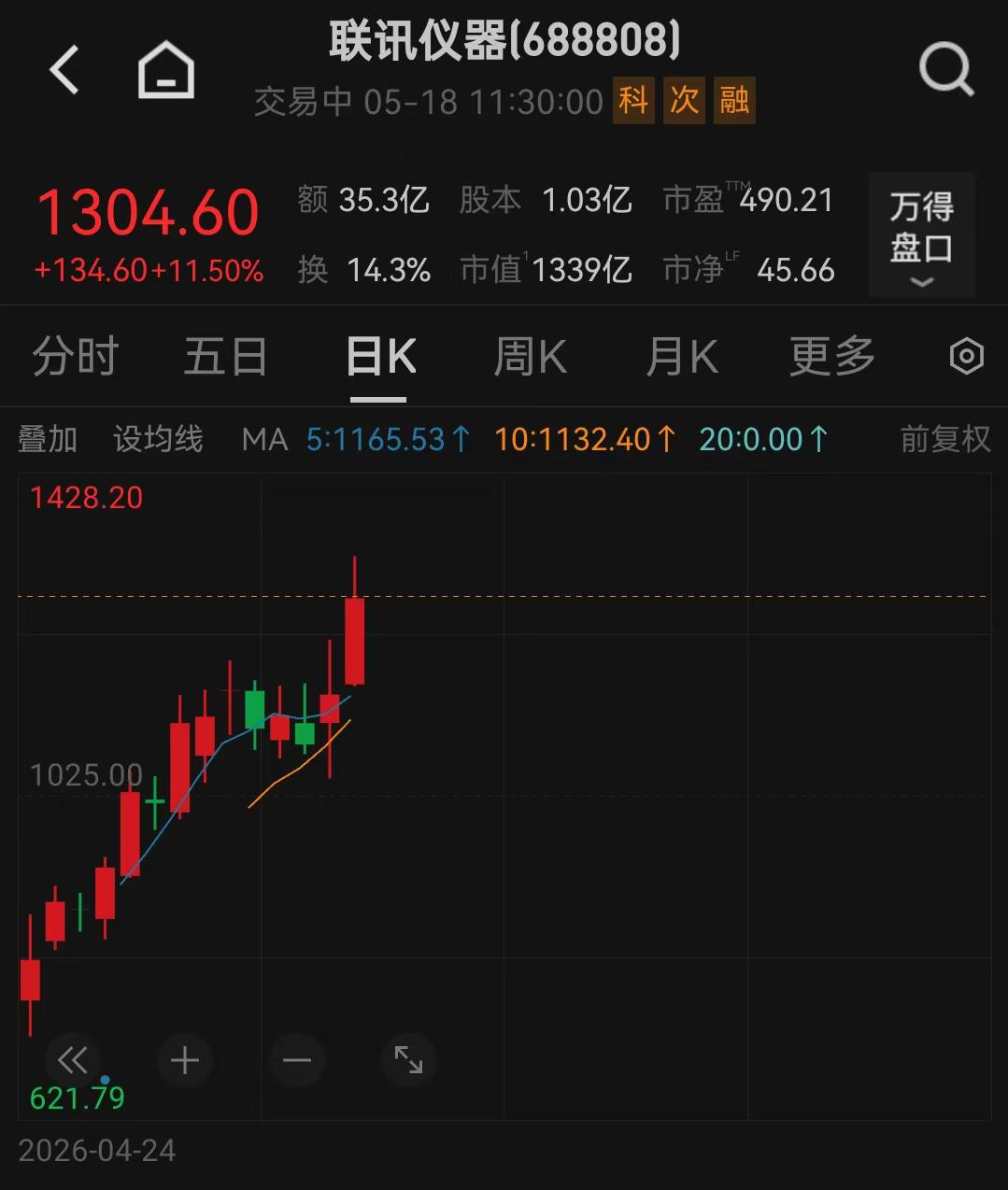Switch to the 五日 tab
This screenshot has height=1190, width=1008.
(226, 357)
